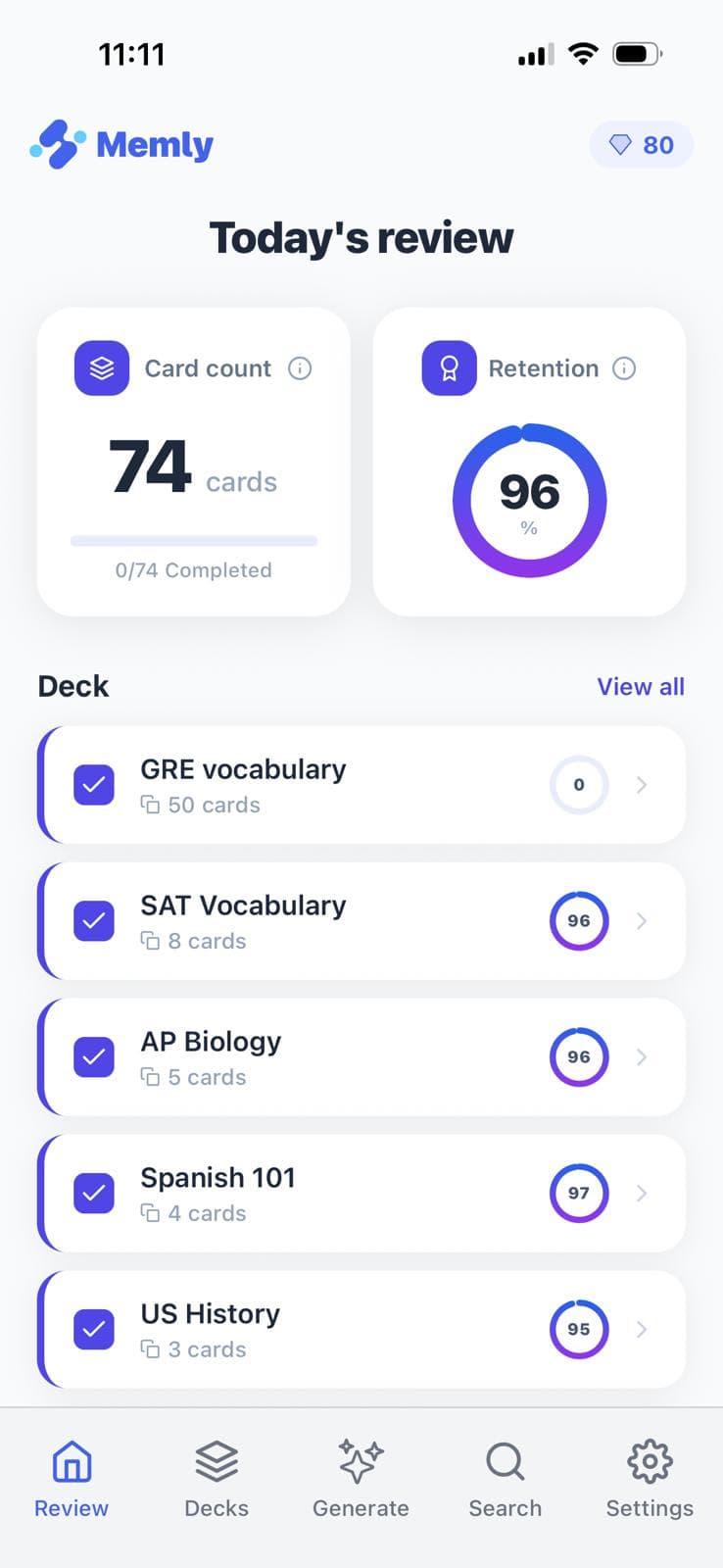The height and width of the screenshot is (1568, 723).
Task: Uncheck the GRE vocabulary deck checkbox
Action: (x=94, y=785)
